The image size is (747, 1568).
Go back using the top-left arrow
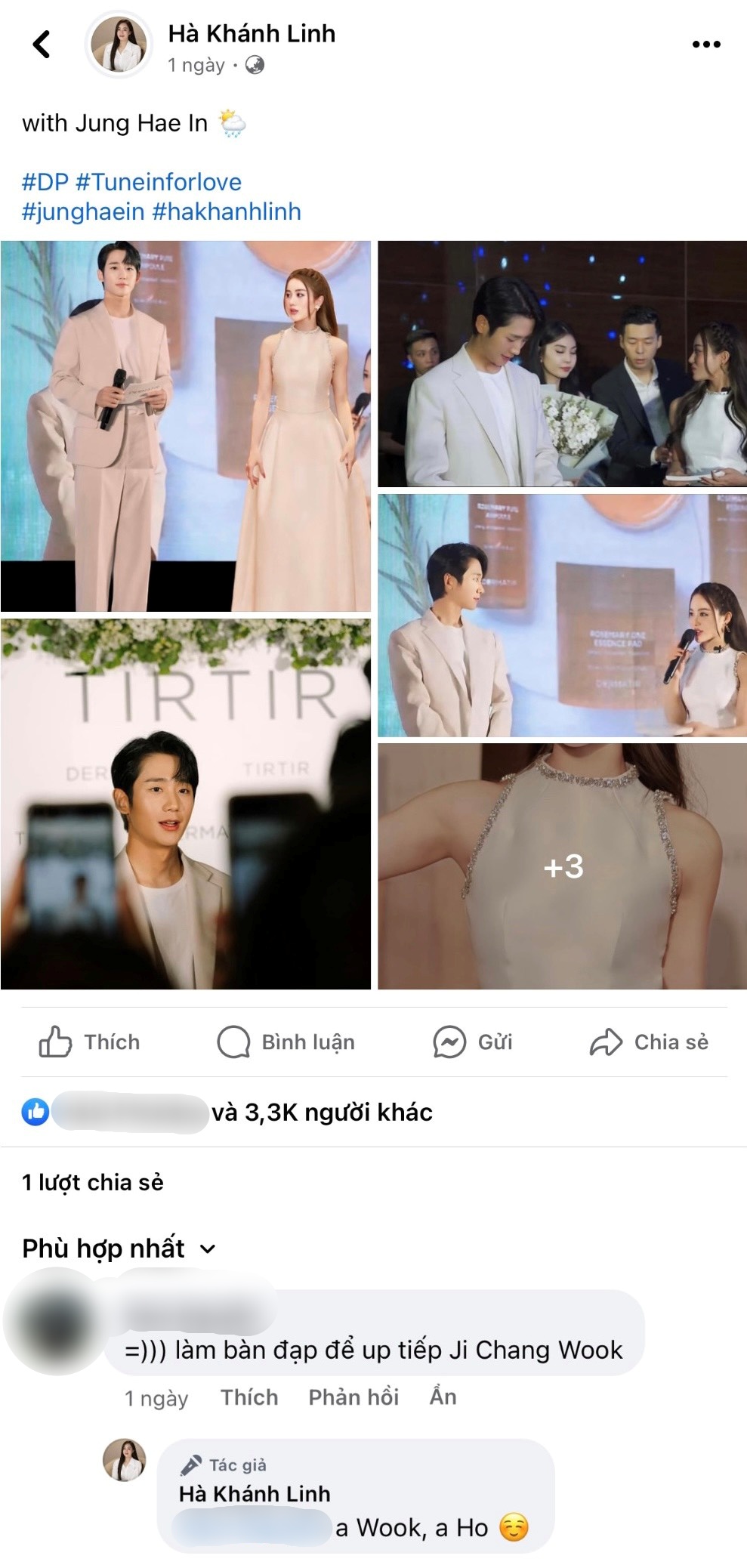click(x=42, y=44)
